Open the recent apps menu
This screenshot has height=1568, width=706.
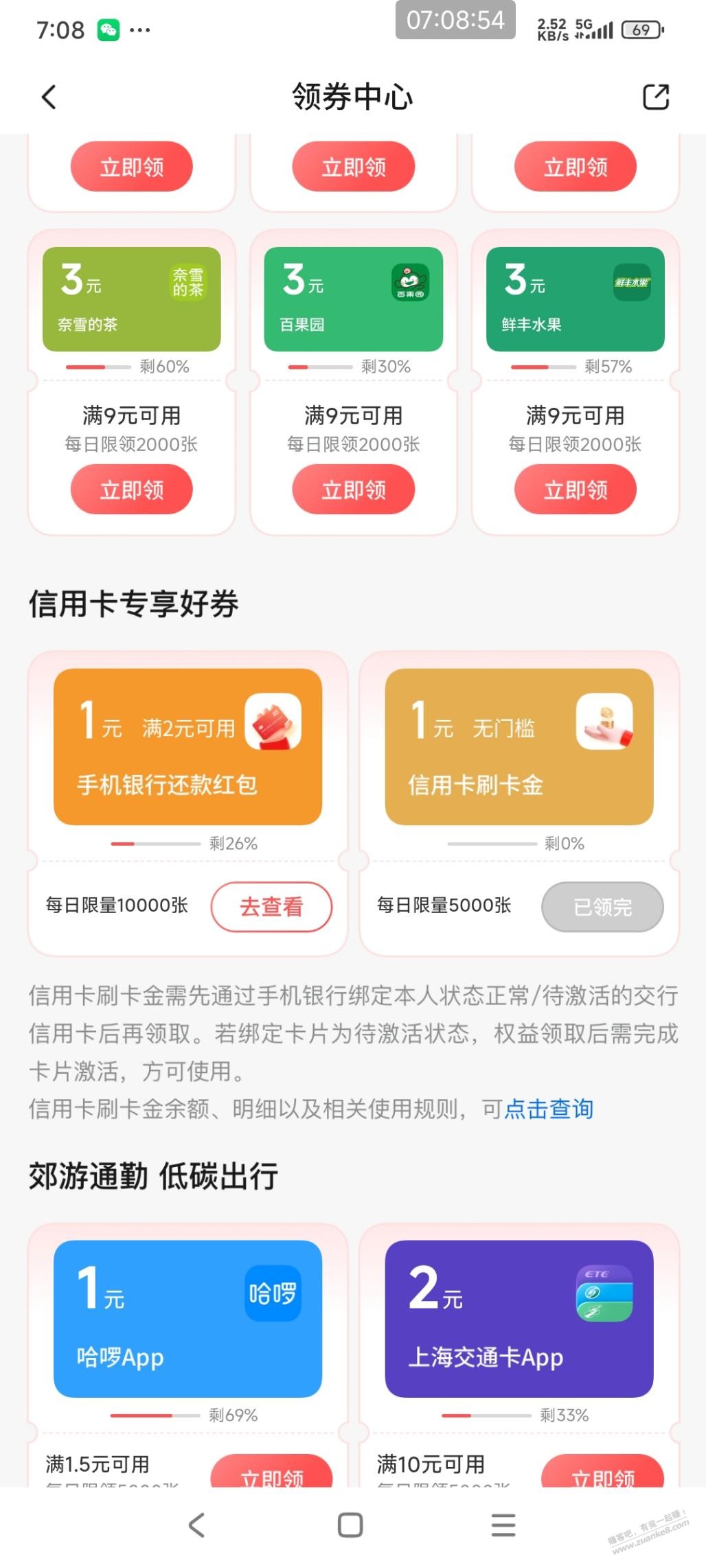pyautogui.click(x=503, y=1525)
